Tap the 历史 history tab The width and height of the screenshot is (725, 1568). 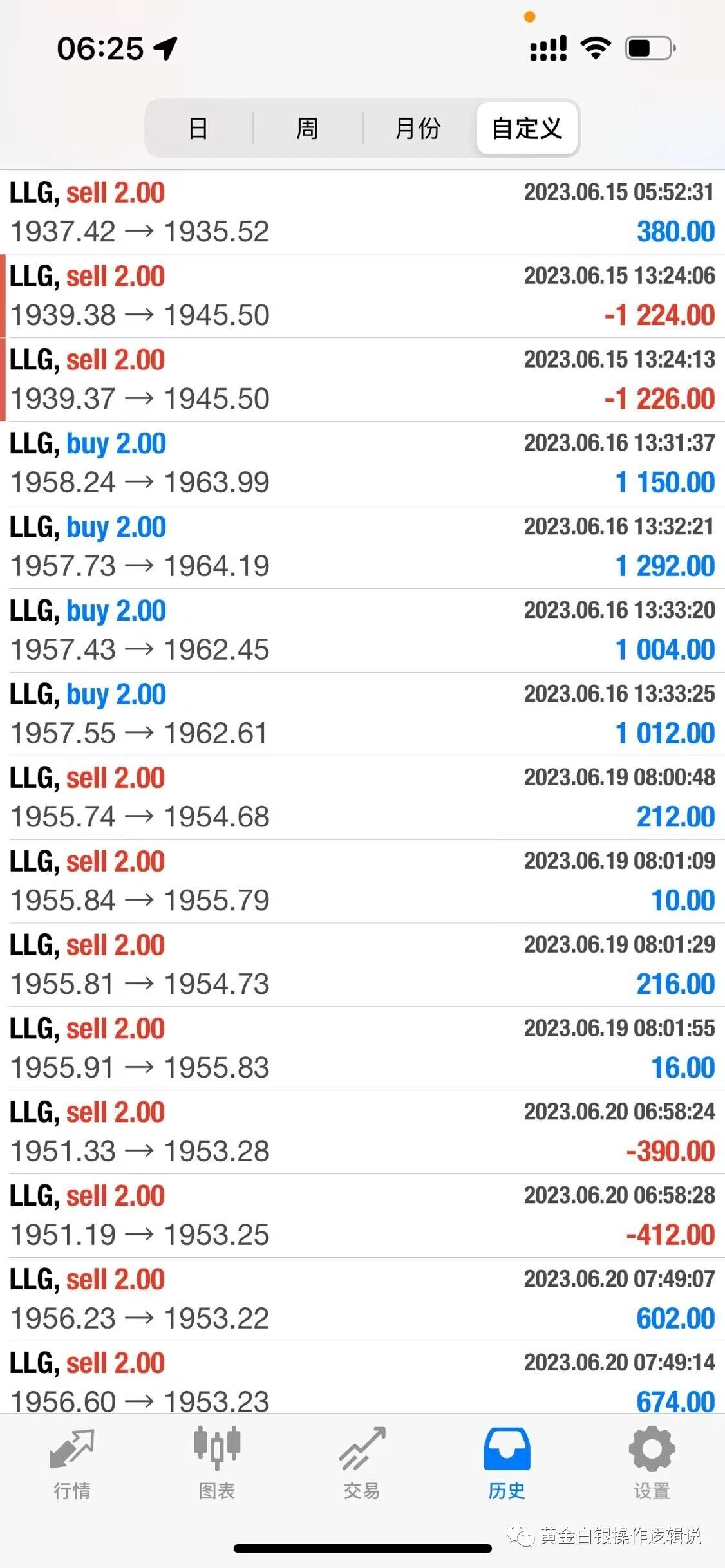(x=507, y=1461)
